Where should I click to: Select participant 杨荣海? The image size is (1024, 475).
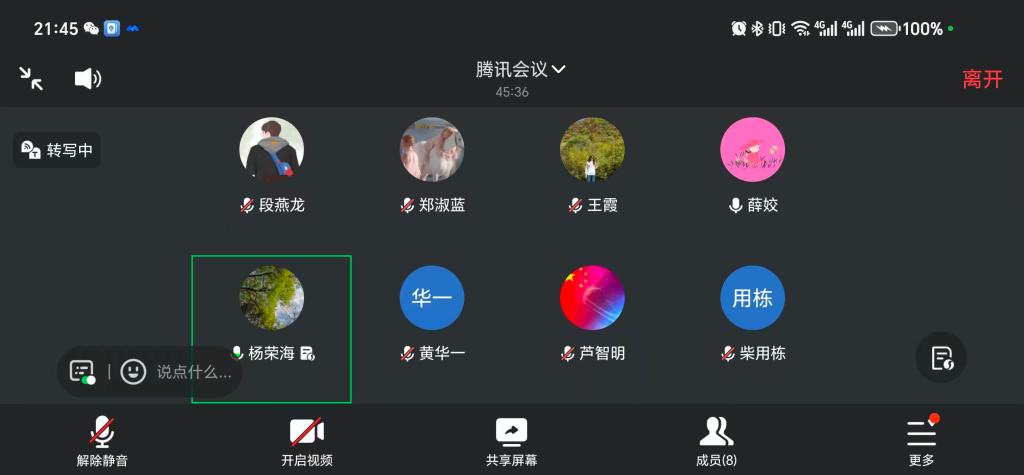pyautogui.click(x=272, y=298)
